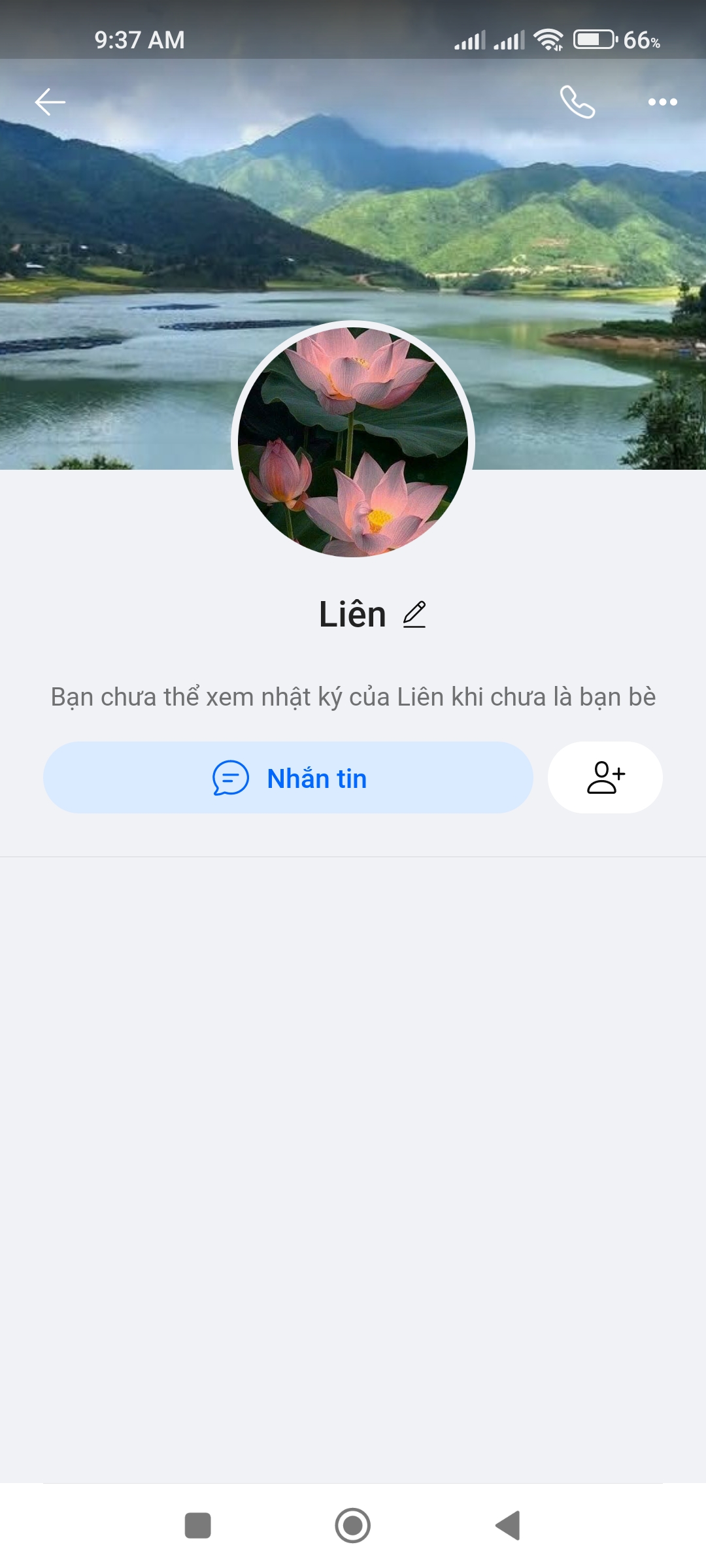Go back using the top-left arrow
This screenshot has width=706, height=1568.
(50, 102)
